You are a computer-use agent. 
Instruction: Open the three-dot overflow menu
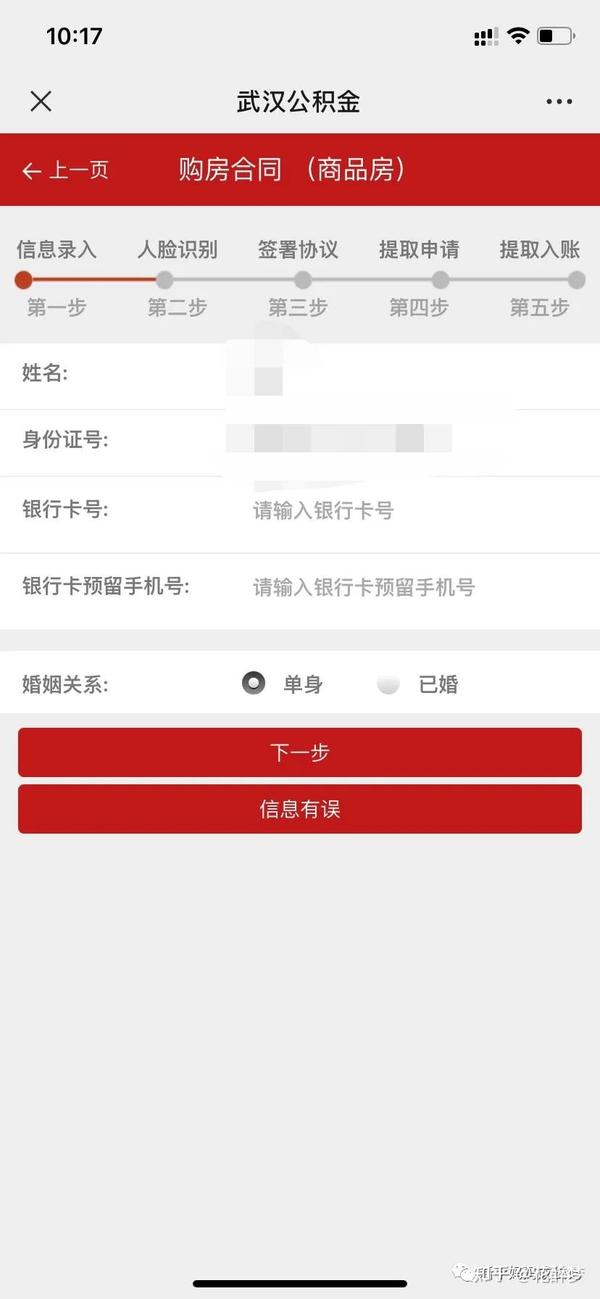click(559, 101)
